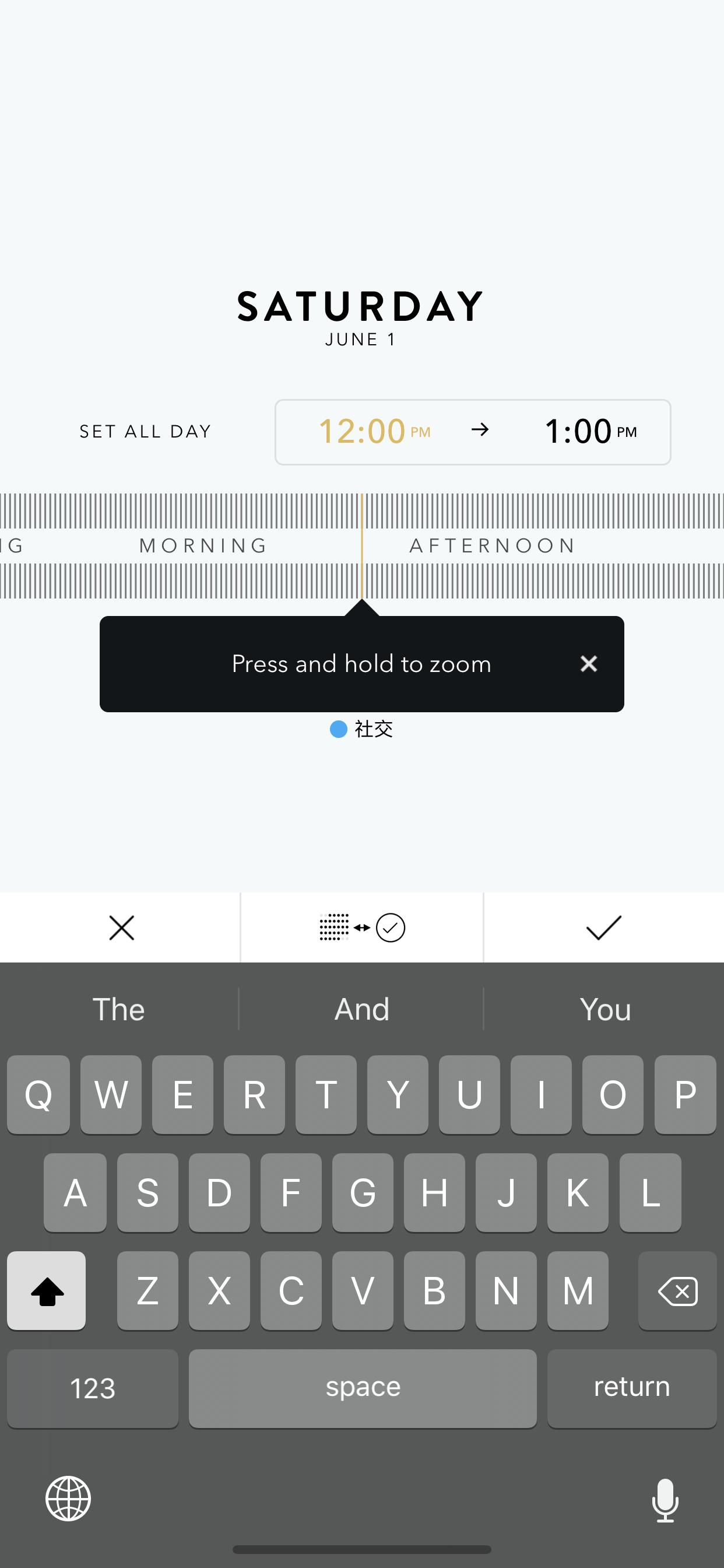
Task: Insert the 'You' keyboard suggestion
Action: pyautogui.click(x=604, y=1009)
